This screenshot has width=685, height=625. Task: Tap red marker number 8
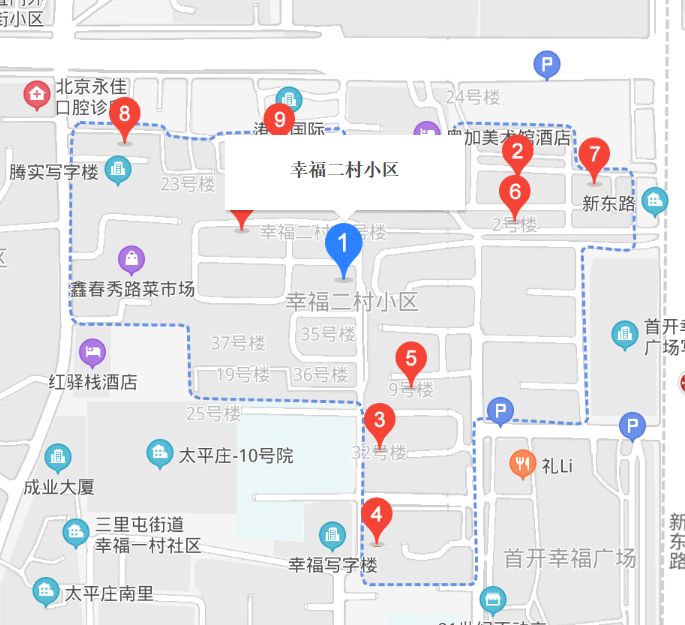[x=124, y=114]
